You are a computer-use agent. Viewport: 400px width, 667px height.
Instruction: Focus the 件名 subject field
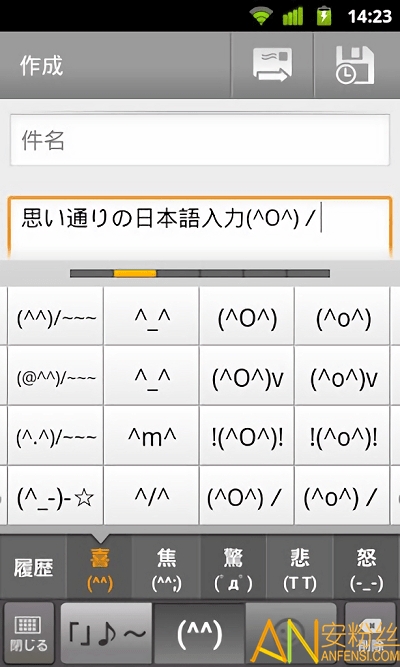pyautogui.click(x=200, y=140)
